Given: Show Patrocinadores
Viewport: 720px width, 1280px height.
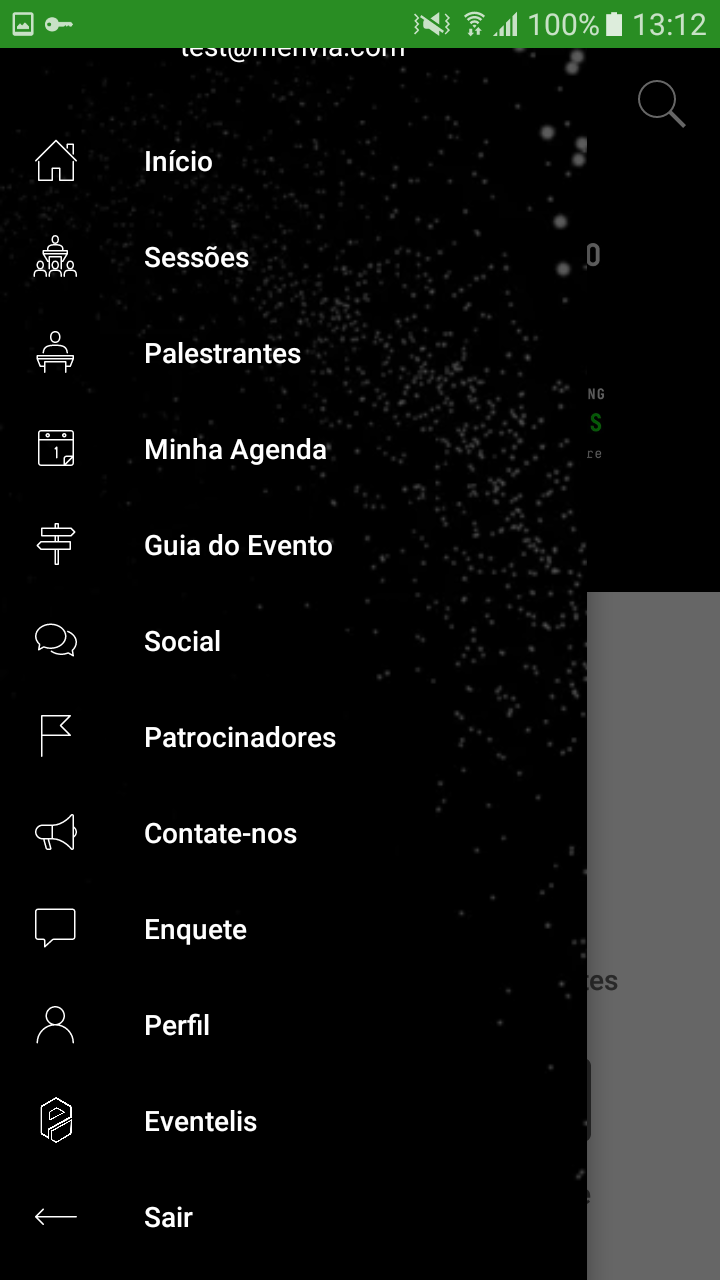Looking at the screenshot, I should pos(240,737).
